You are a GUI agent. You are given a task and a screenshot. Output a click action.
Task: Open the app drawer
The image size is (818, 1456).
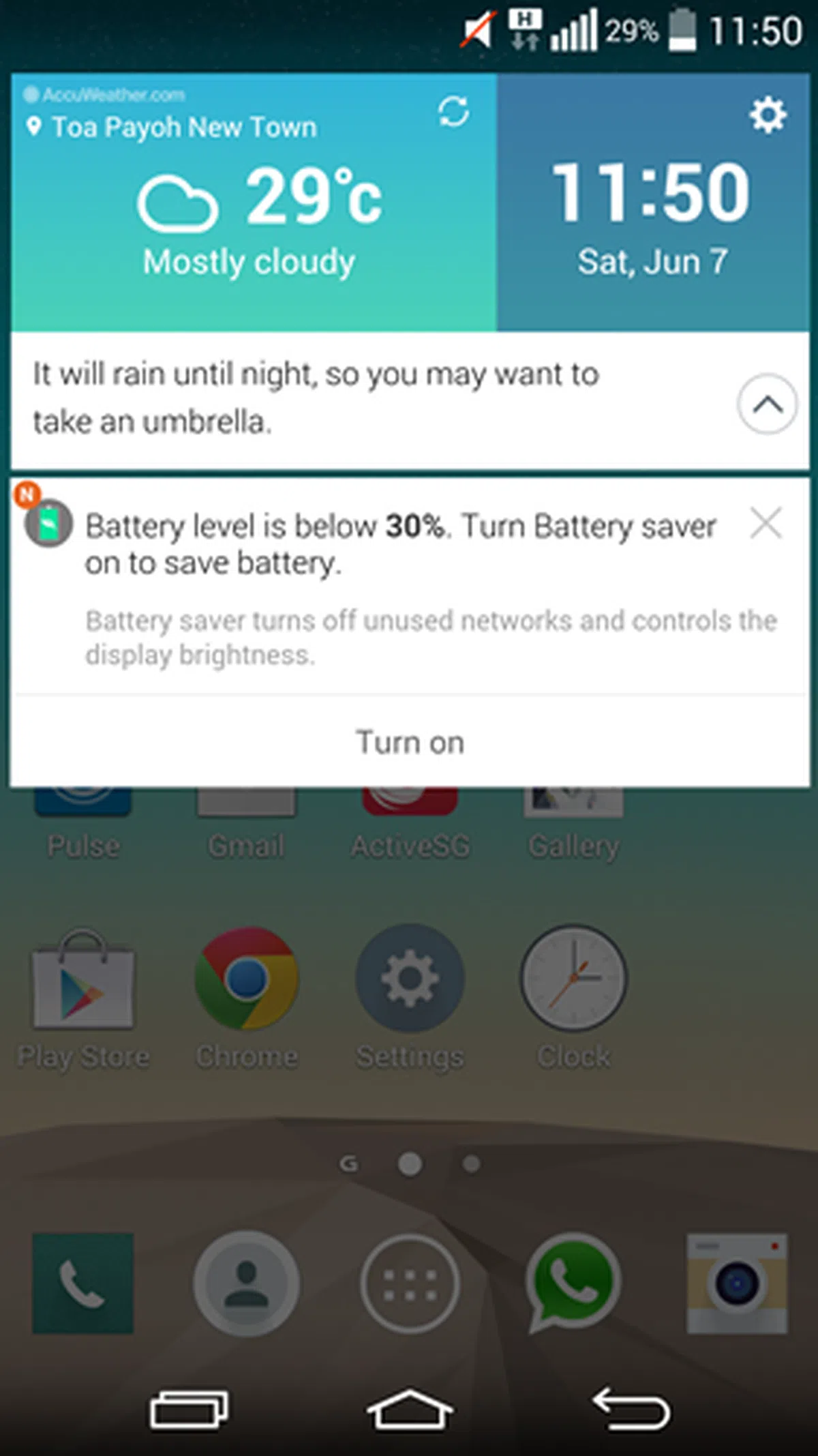(410, 1283)
